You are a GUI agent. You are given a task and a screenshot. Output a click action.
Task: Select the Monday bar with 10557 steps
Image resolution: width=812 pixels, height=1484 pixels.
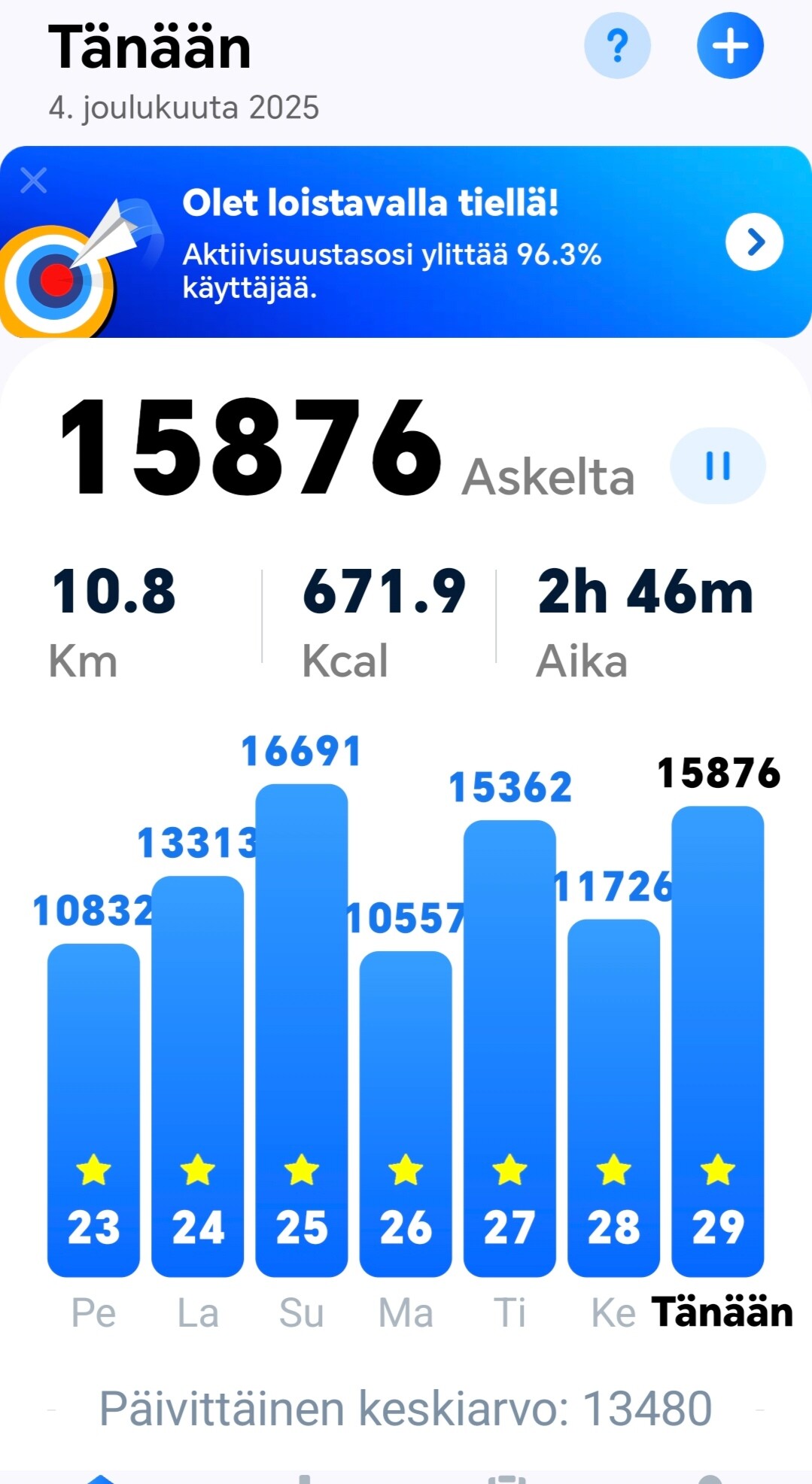click(406, 1114)
